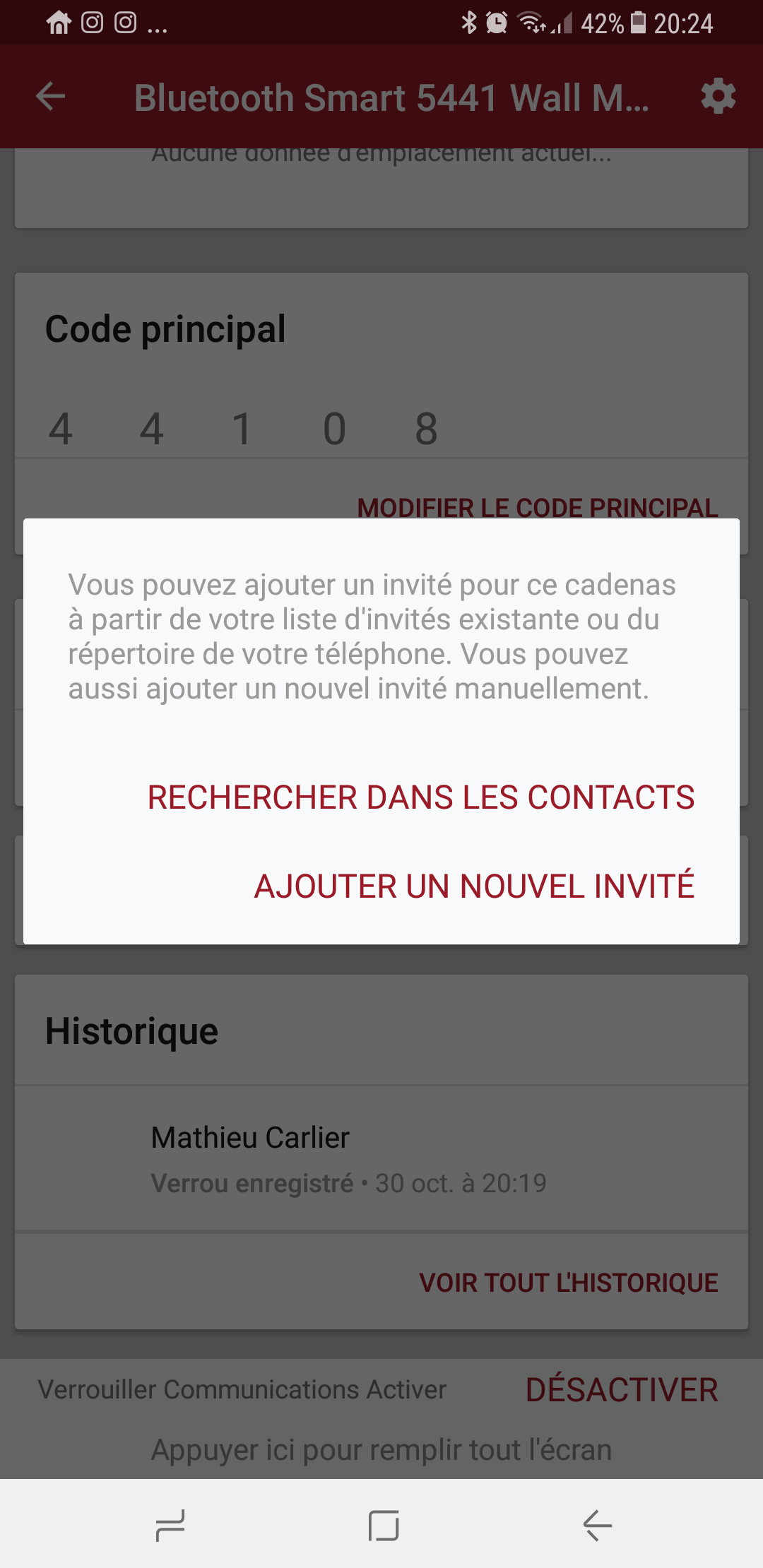Image resolution: width=763 pixels, height=1568 pixels.
Task: Choose Ajouter un nouvel invité
Action: point(474,886)
